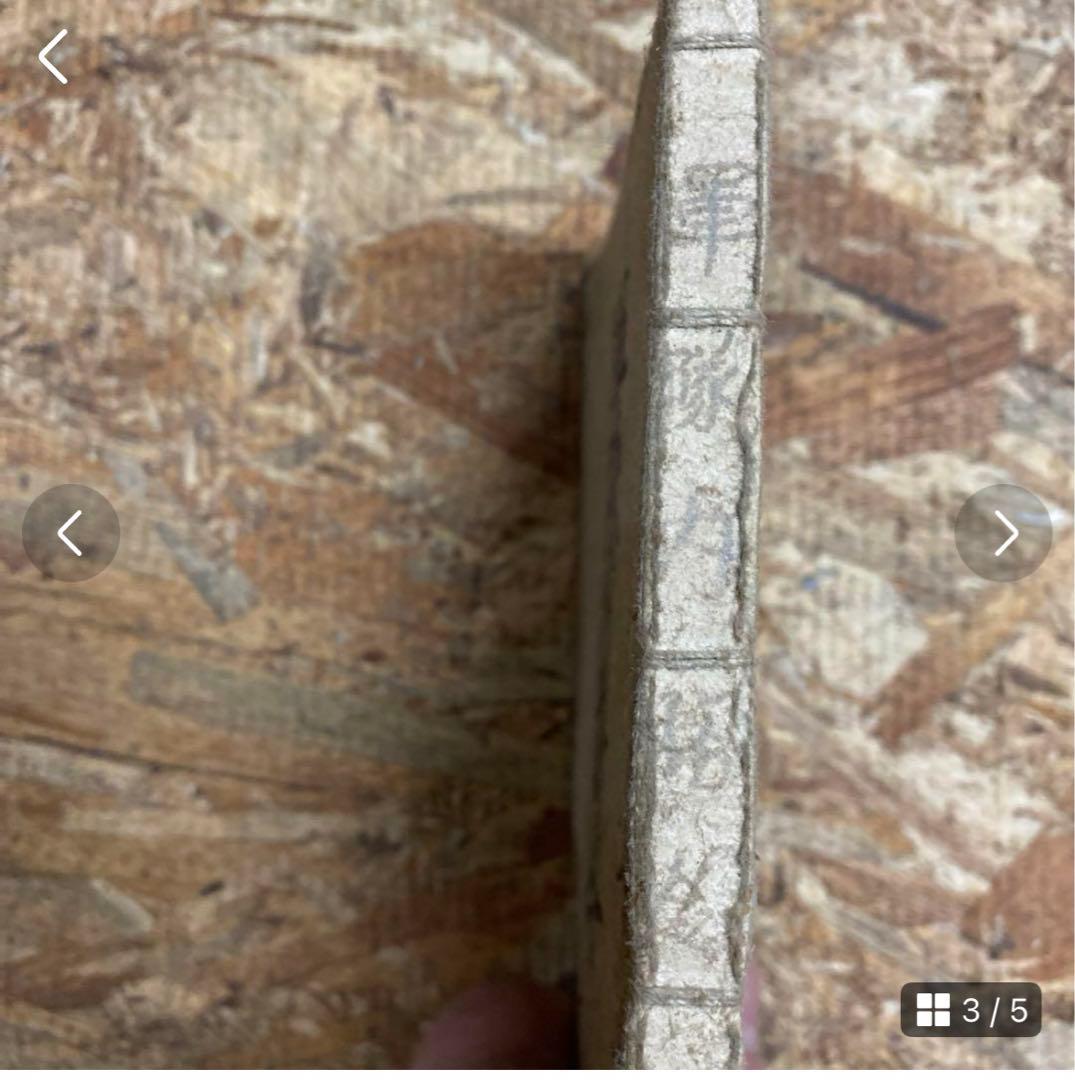
Task: Go back using the top-left arrow
Action: point(53,56)
